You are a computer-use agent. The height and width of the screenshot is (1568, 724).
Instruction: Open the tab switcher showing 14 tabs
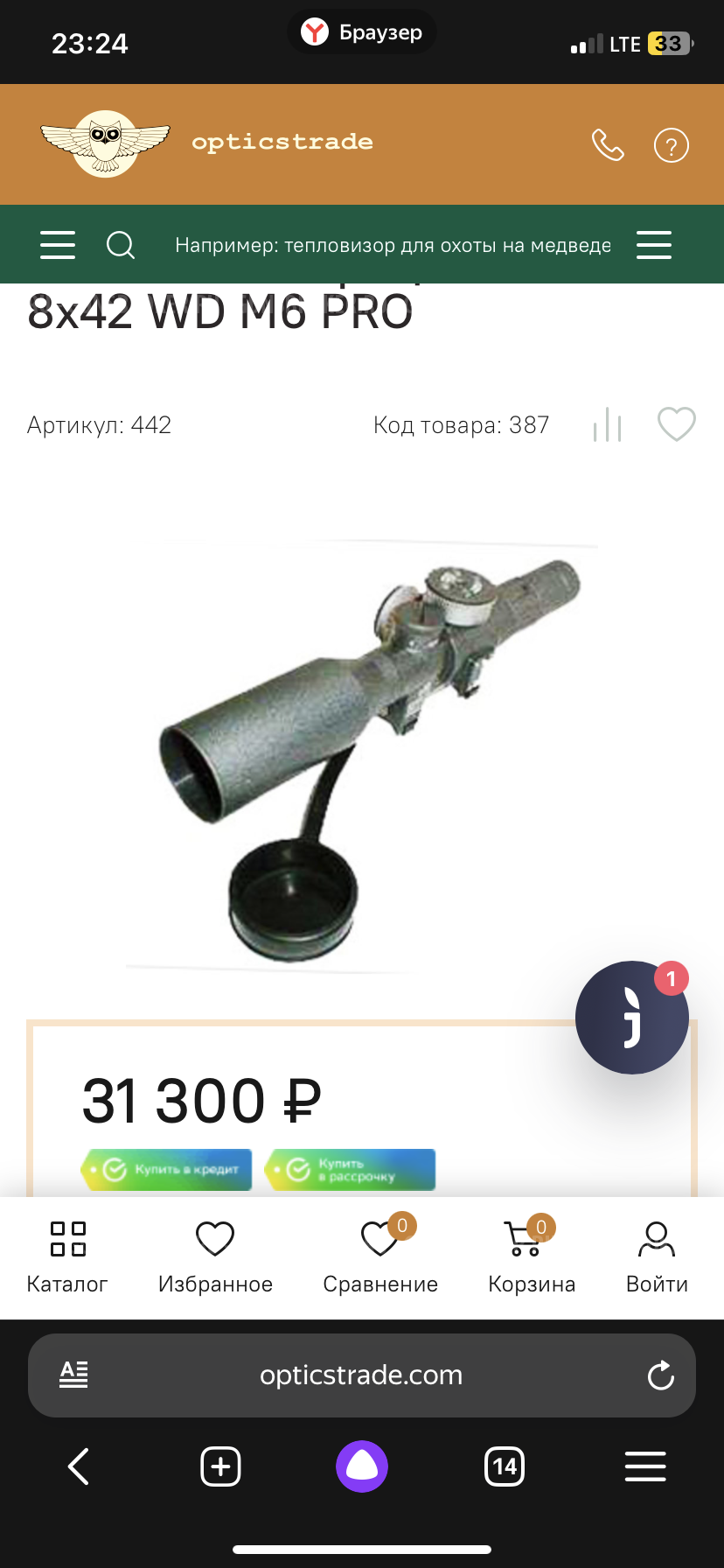coord(504,1466)
